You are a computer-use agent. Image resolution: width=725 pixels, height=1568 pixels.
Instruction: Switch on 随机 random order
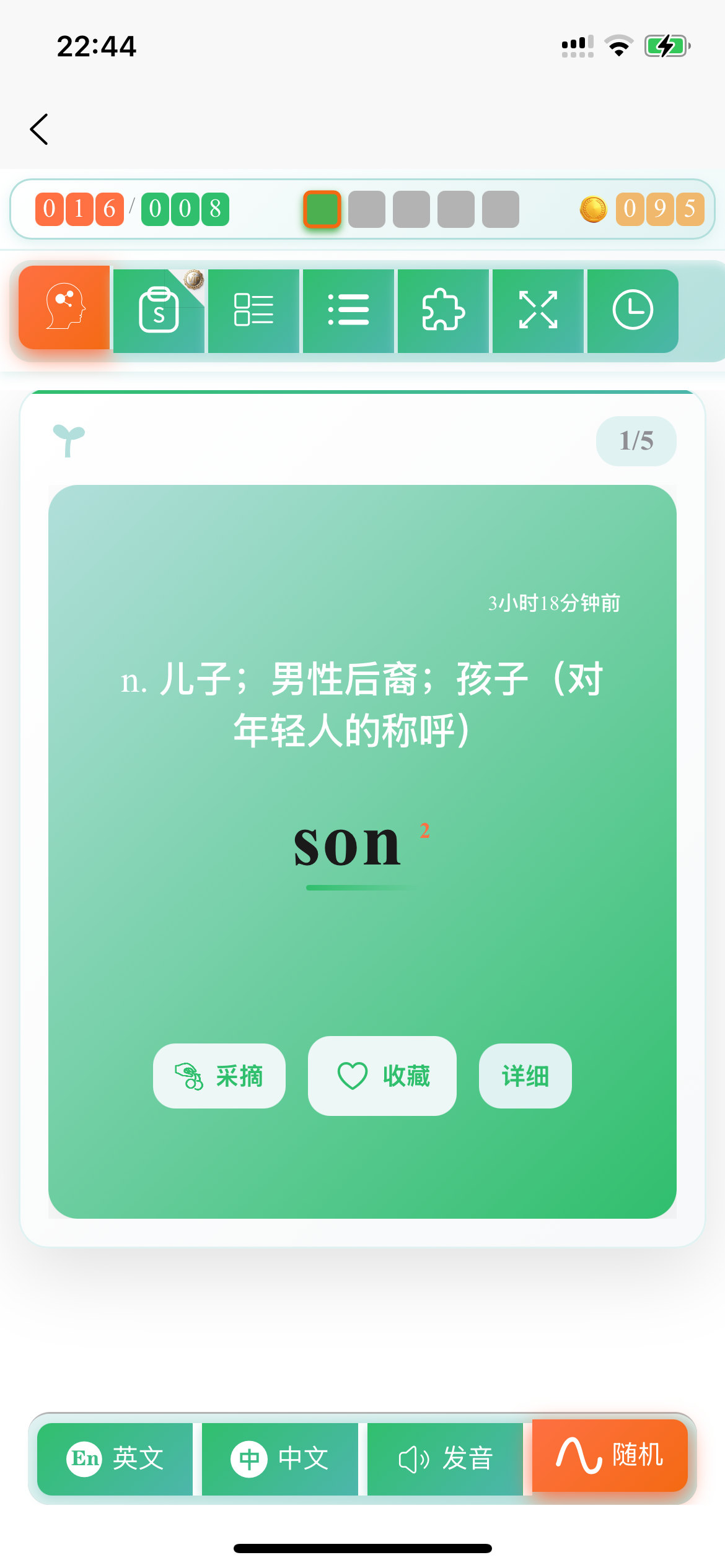(610, 1455)
